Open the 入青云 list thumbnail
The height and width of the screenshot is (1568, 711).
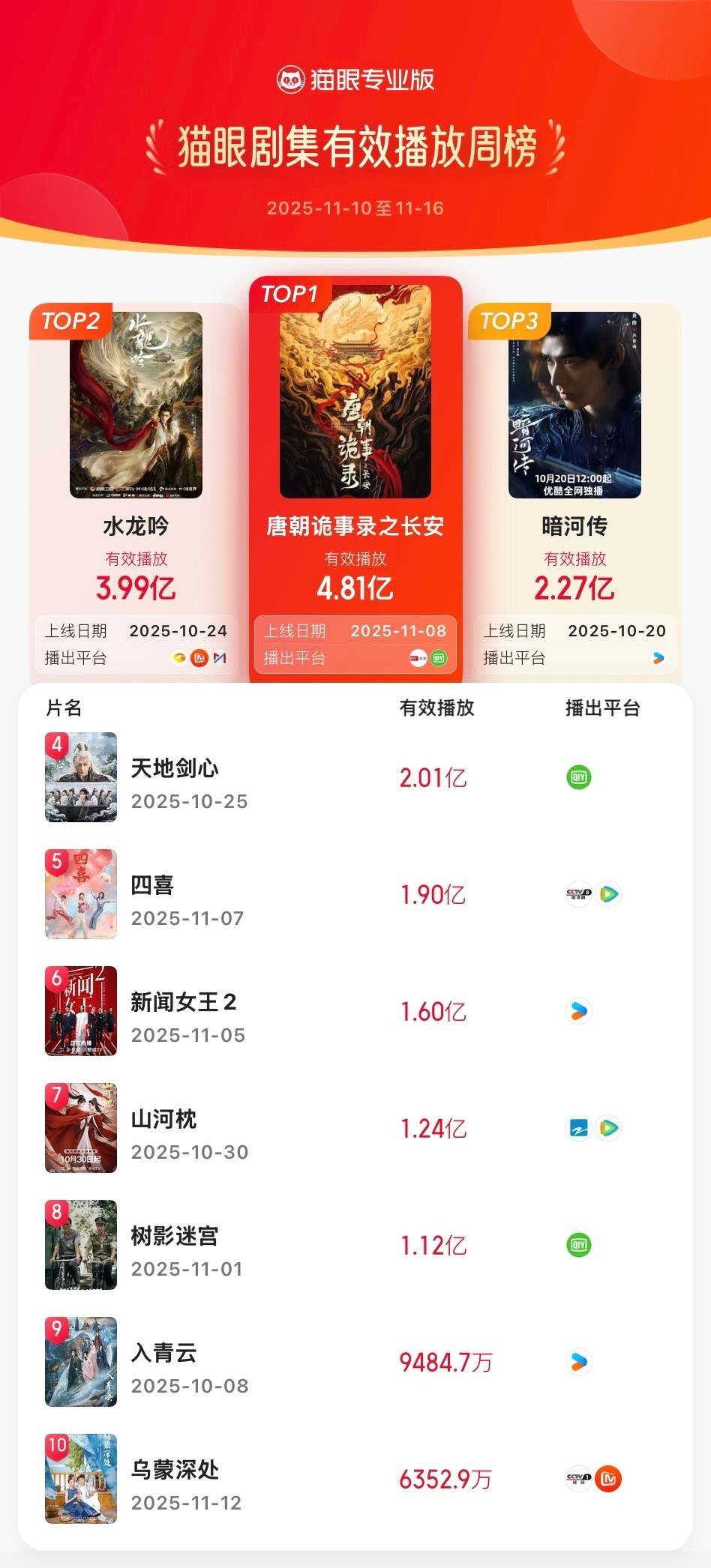click(80, 1360)
